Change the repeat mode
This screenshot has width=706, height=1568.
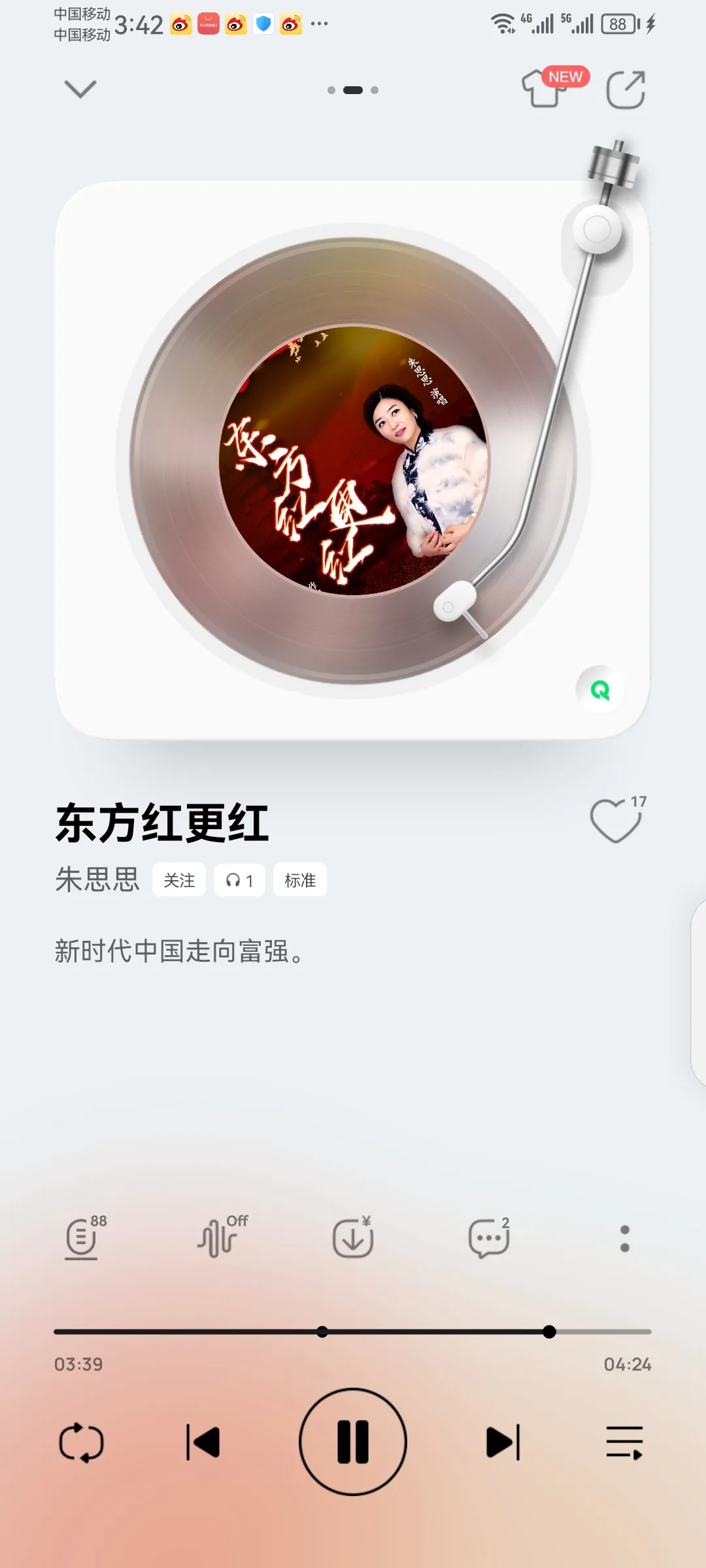click(82, 1442)
